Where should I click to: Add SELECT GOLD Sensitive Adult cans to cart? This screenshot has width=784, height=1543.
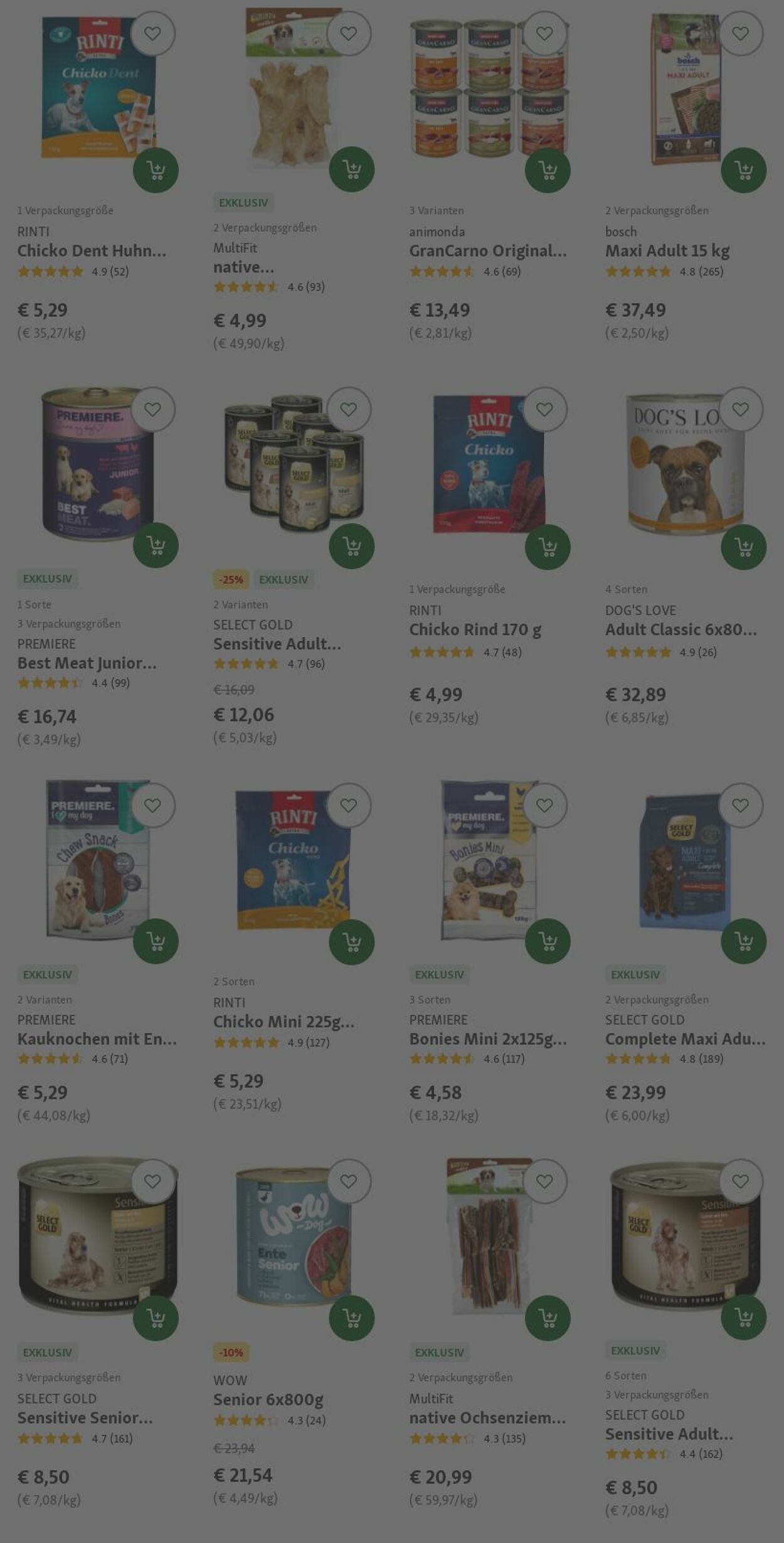click(351, 546)
